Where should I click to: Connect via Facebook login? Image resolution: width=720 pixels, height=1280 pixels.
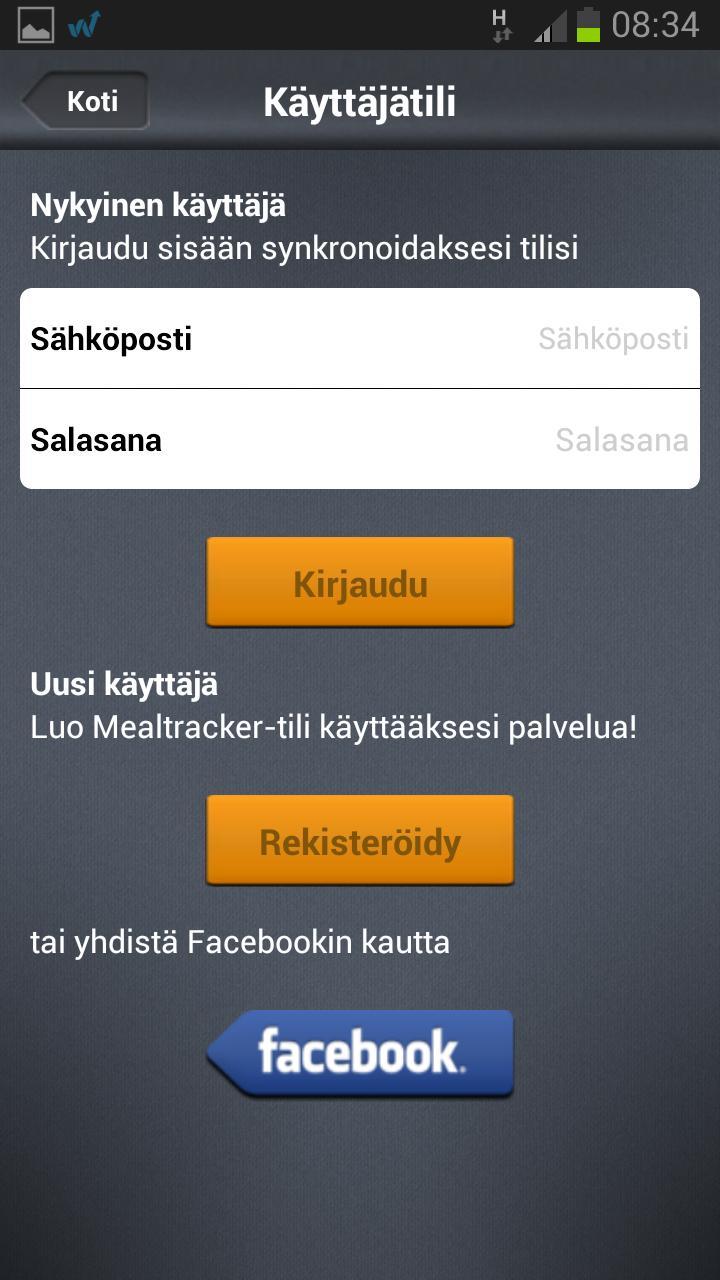[360, 1052]
